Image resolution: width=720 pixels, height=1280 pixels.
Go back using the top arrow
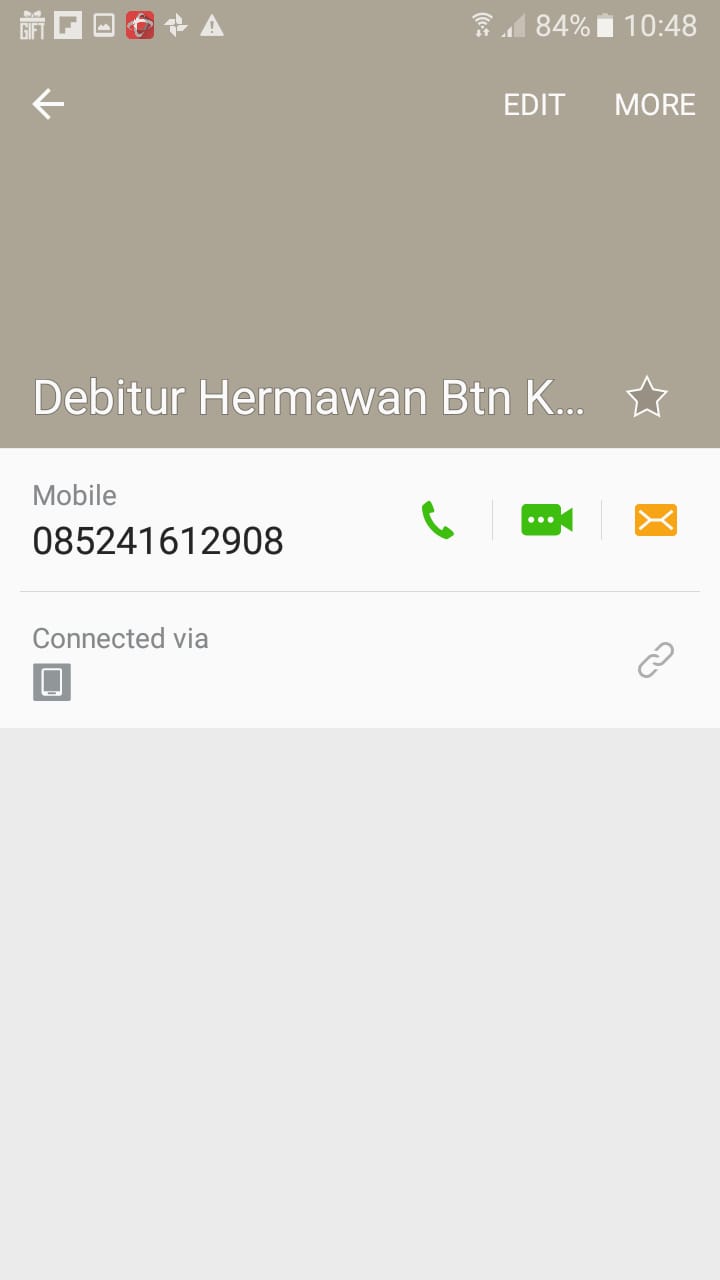click(x=48, y=104)
